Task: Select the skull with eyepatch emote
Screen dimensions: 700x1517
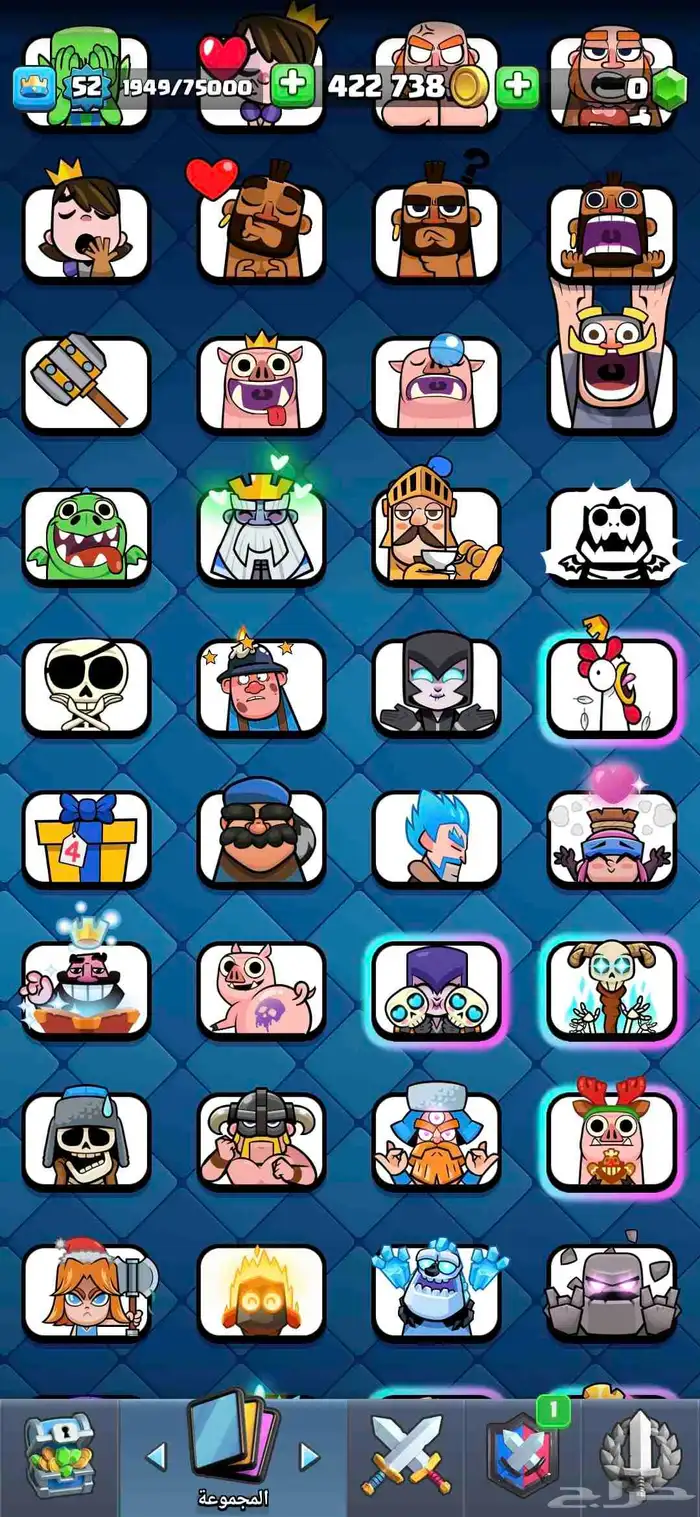Action: pyautogui.click(x=86, y=686)
